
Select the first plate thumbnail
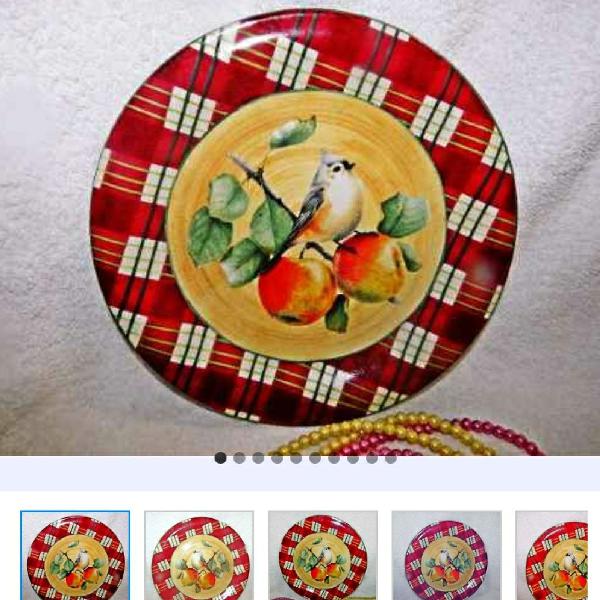point(75,556)
